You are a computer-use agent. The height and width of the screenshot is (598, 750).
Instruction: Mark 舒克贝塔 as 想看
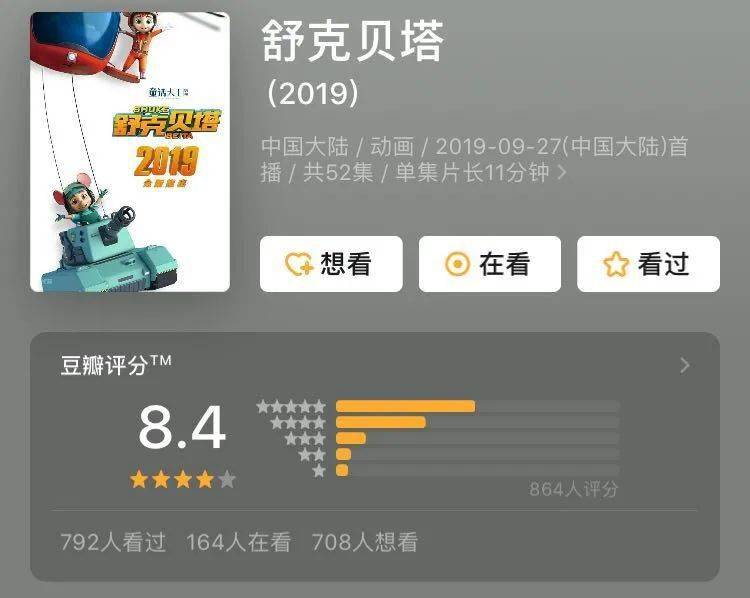tap(331, 264)
